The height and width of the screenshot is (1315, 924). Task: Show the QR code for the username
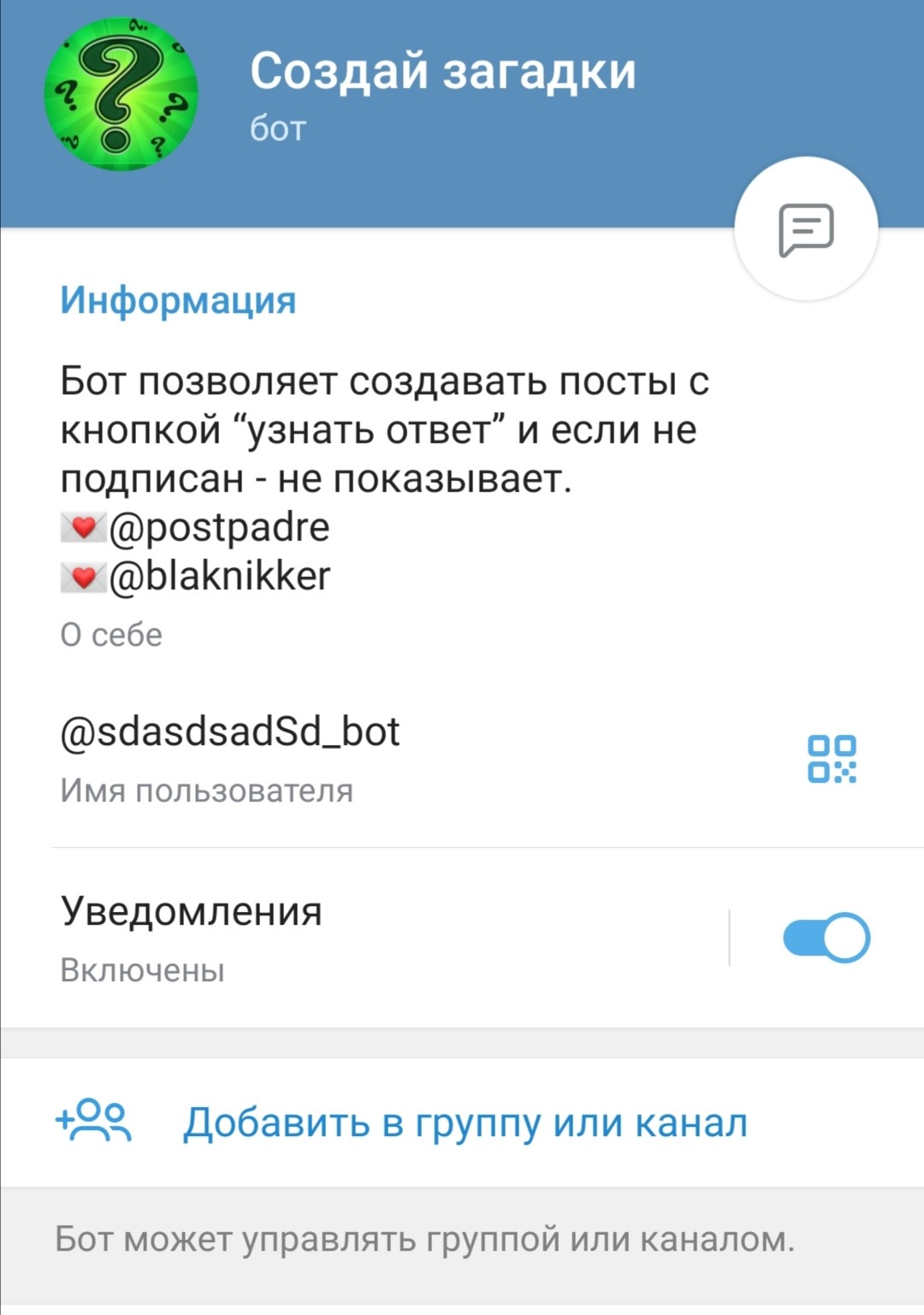coord(832,759)
